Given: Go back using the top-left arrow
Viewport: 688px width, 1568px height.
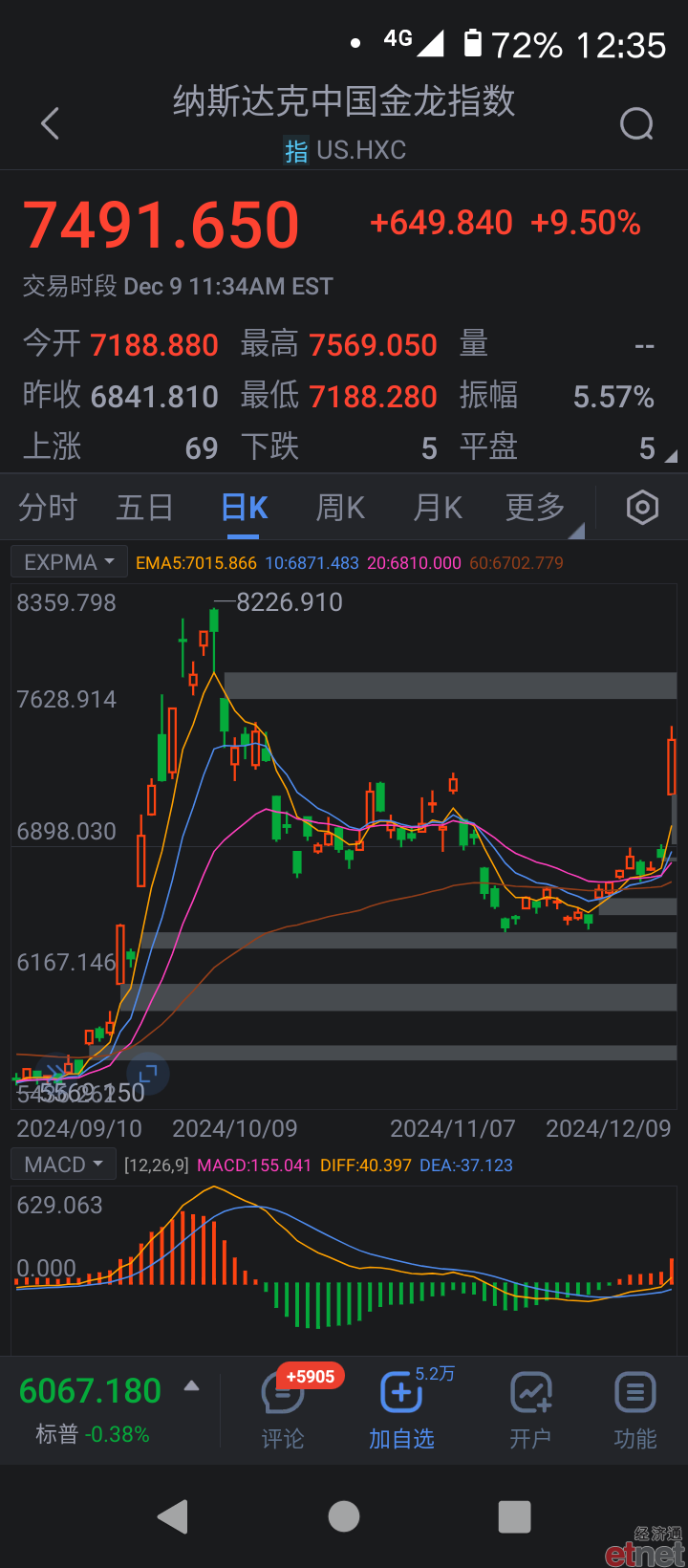Looking at the screenshot, I should tap(51, 123).
